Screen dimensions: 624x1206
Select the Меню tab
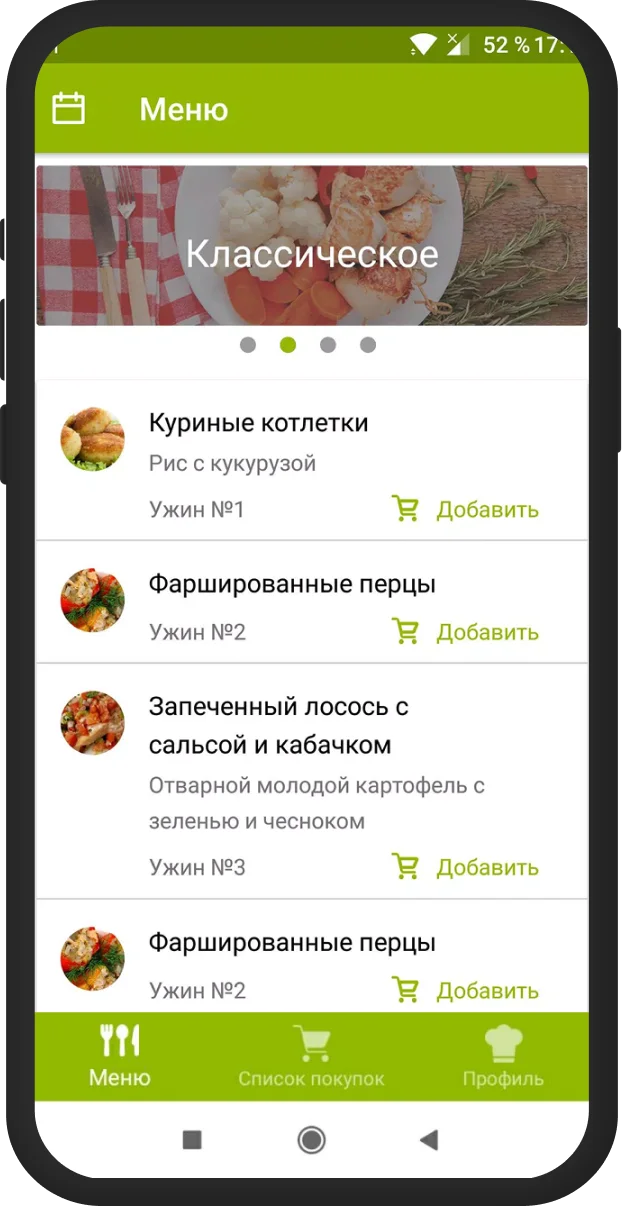(x=120, y=1058)
